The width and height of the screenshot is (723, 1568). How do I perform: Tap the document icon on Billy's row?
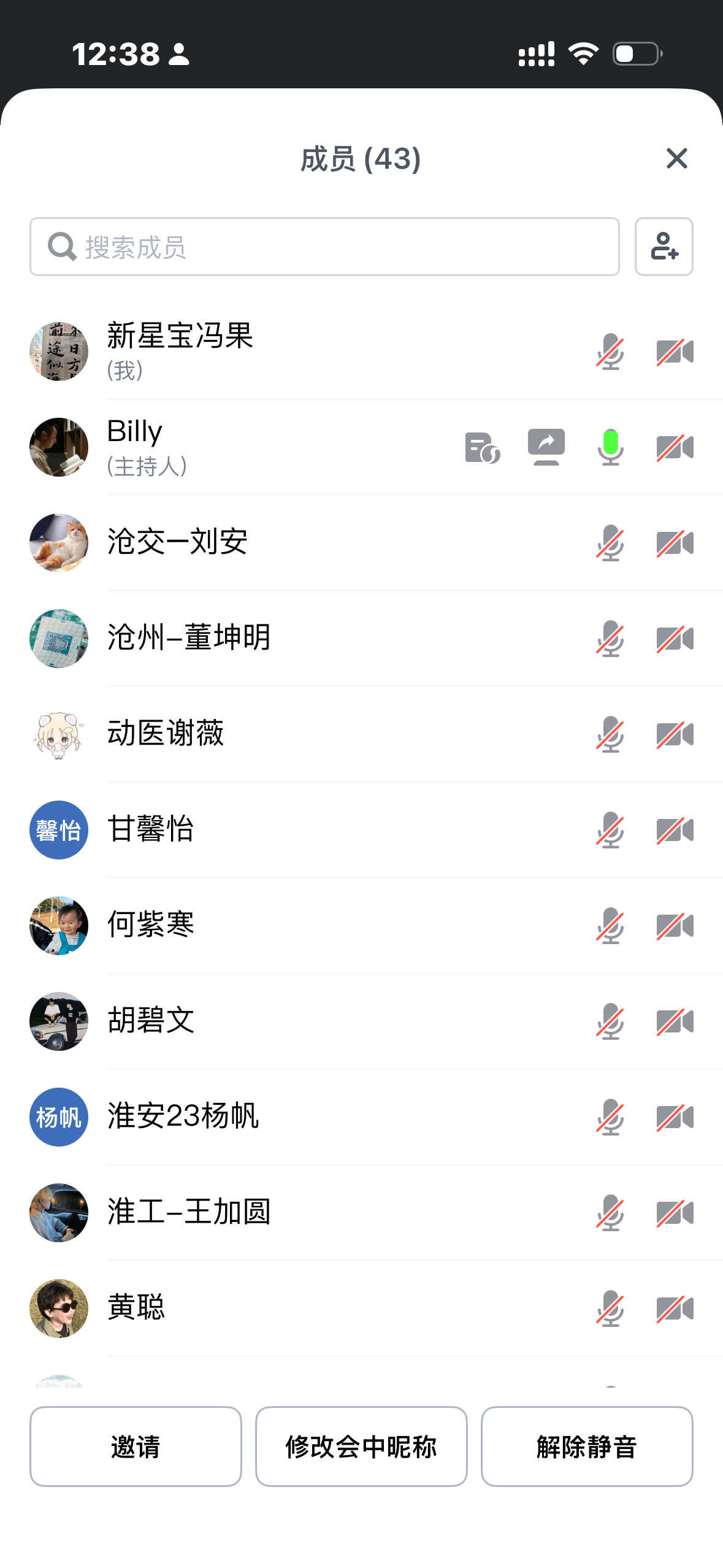[482, 447]
